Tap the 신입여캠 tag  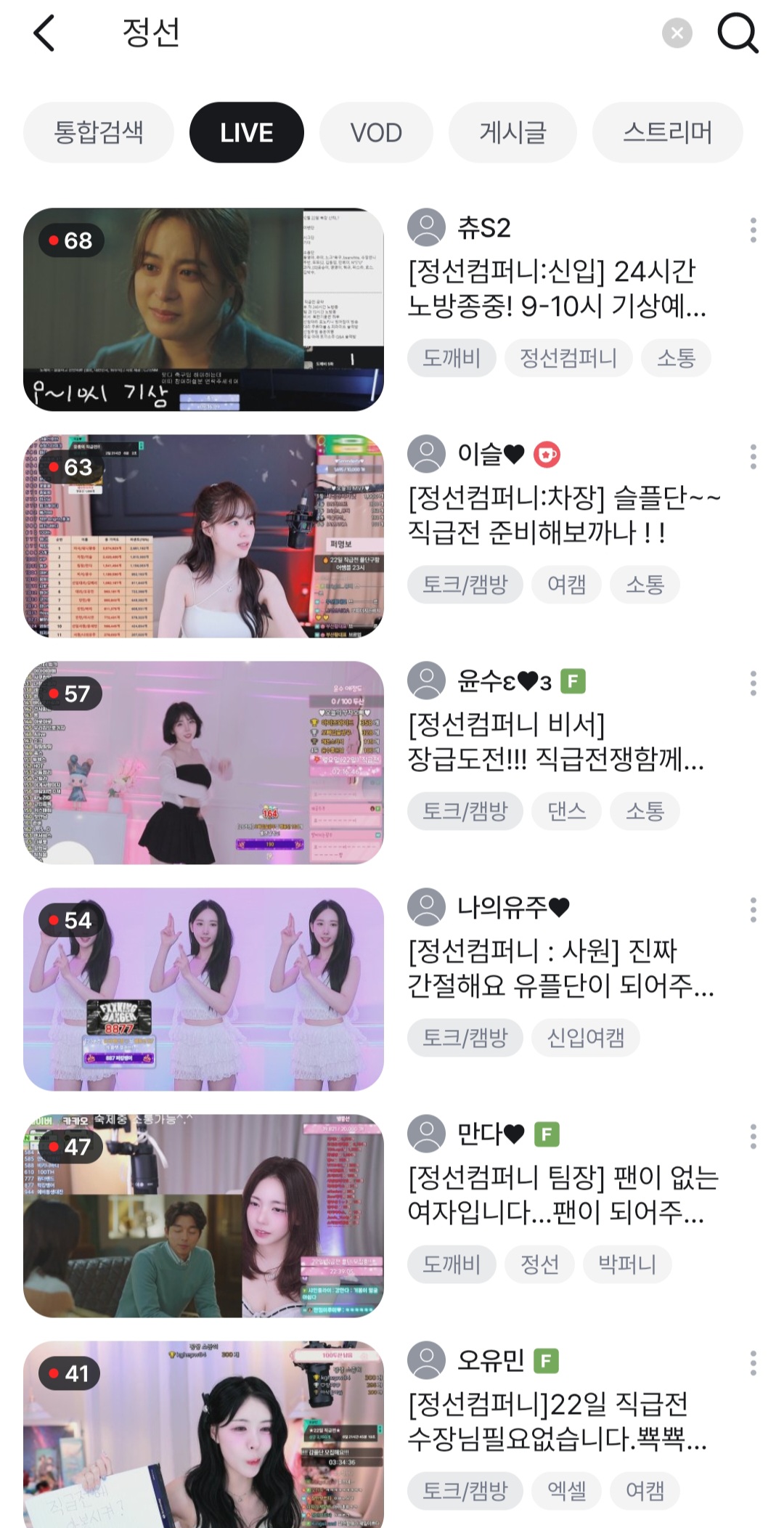coord(585,1038)
